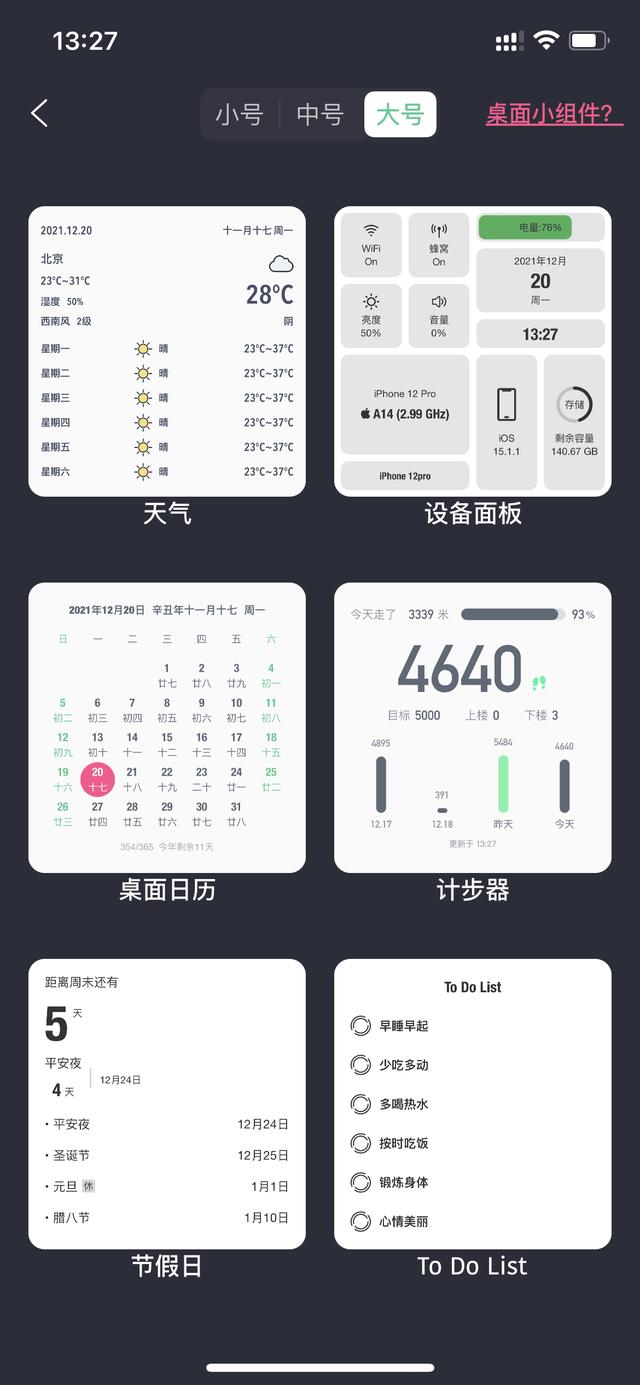
Task: Select the 节假日 holiday countdown widget
Action: 167,1103
